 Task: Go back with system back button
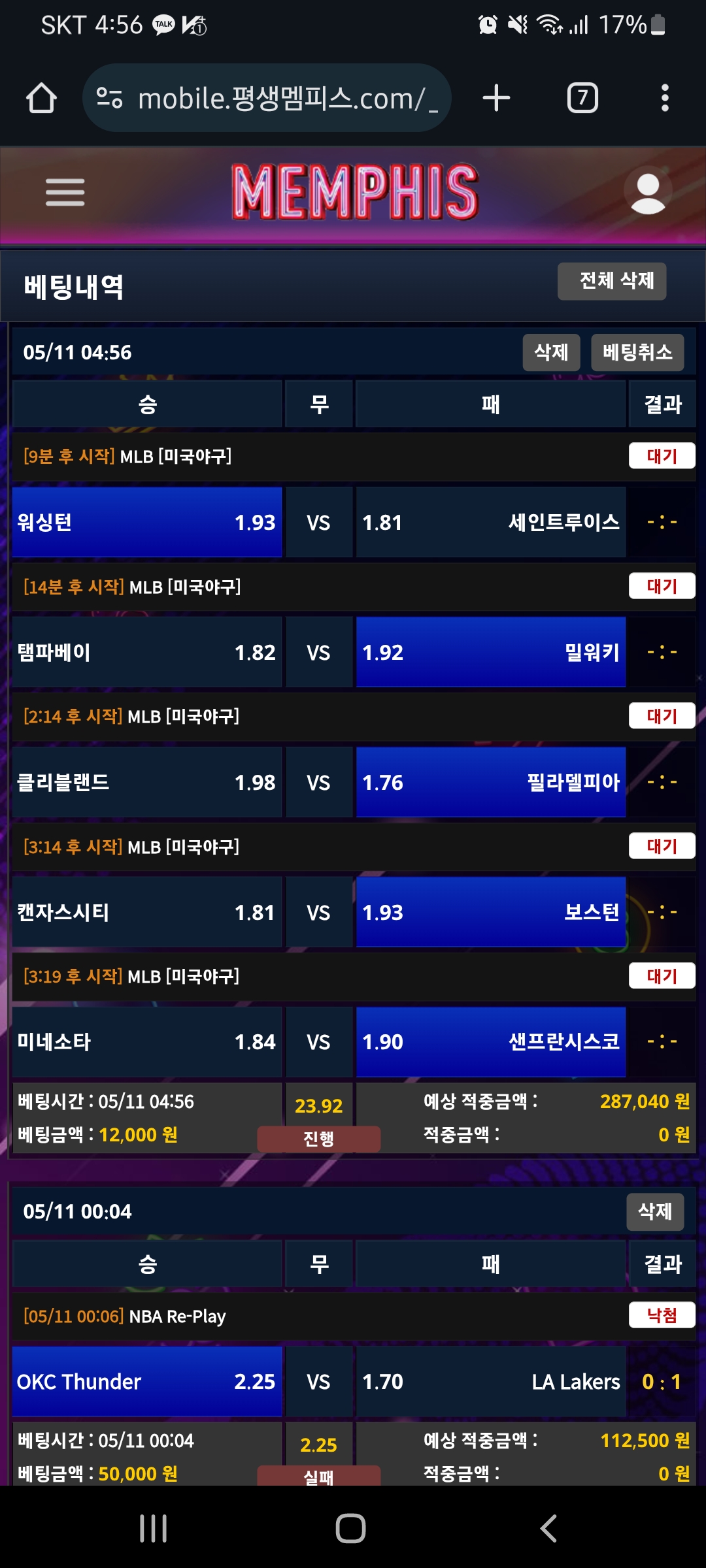(x=548, y=1529)
